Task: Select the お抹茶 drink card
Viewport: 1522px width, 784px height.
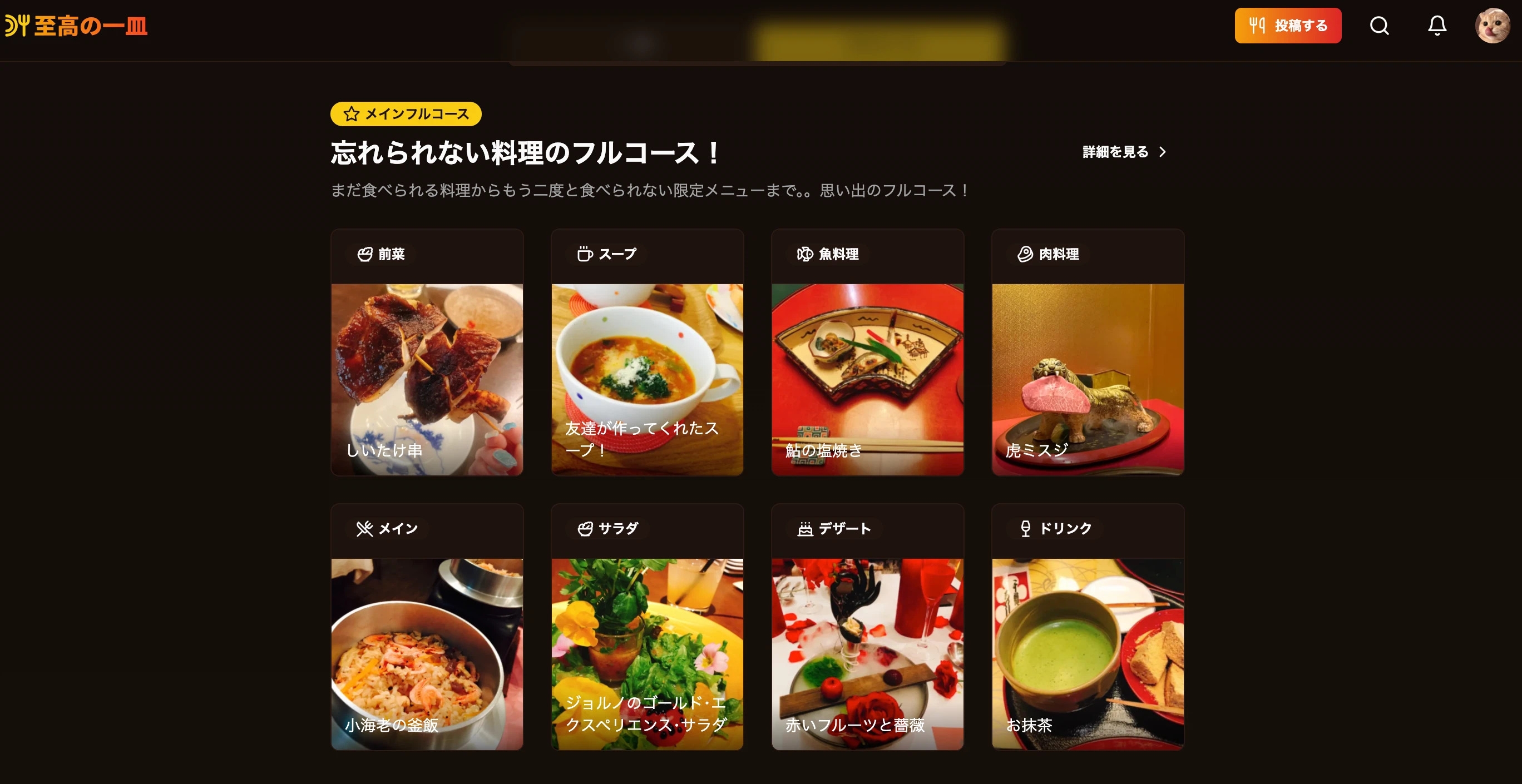Action: tap(1088, 653)
